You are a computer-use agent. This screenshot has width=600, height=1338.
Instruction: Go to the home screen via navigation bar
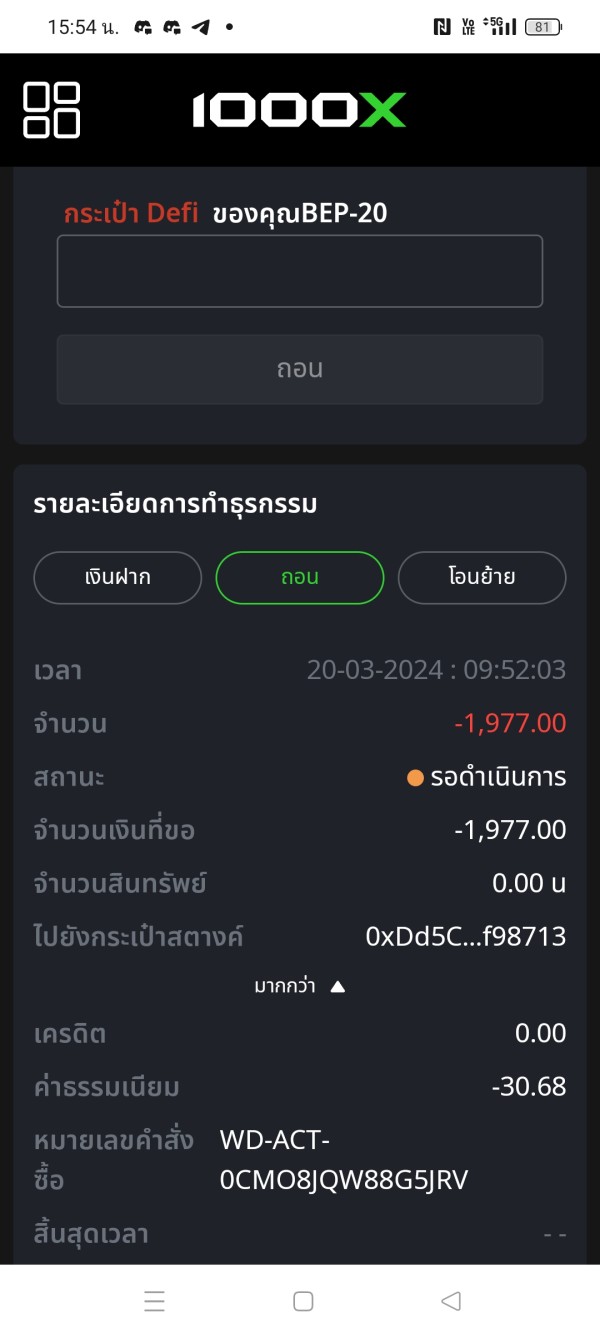303,1301
